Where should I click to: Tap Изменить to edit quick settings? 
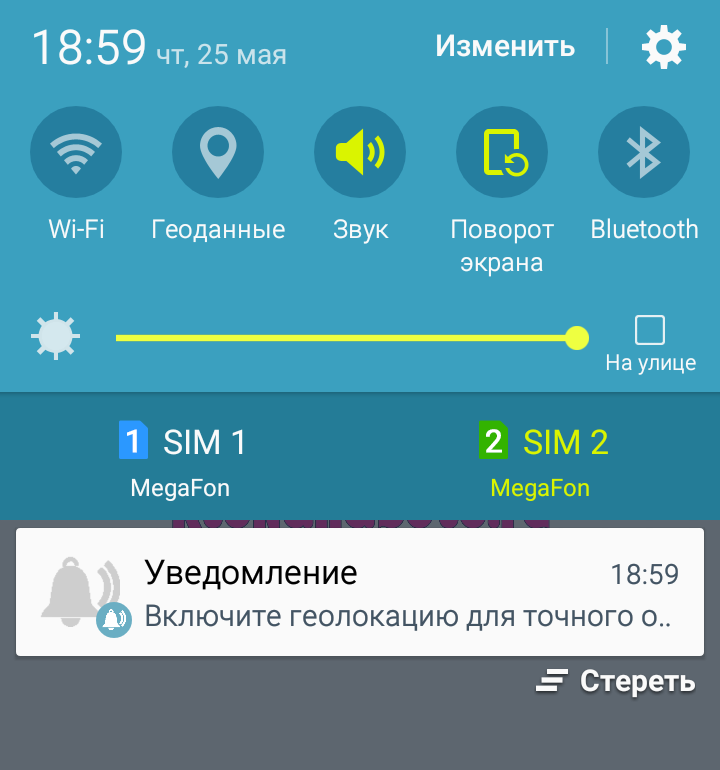pyautogui.click(x=505, y=46)
